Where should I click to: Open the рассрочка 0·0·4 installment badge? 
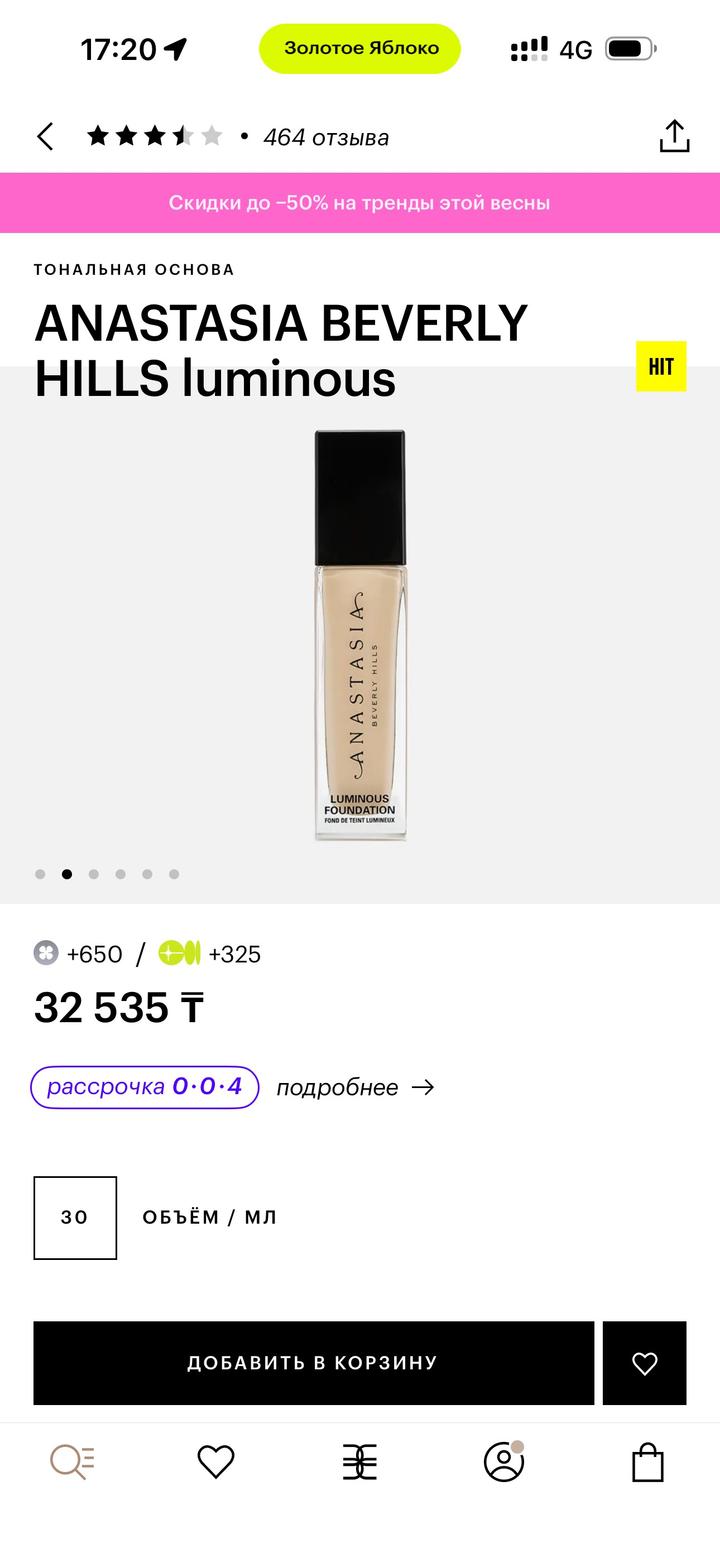(145, 1087)
